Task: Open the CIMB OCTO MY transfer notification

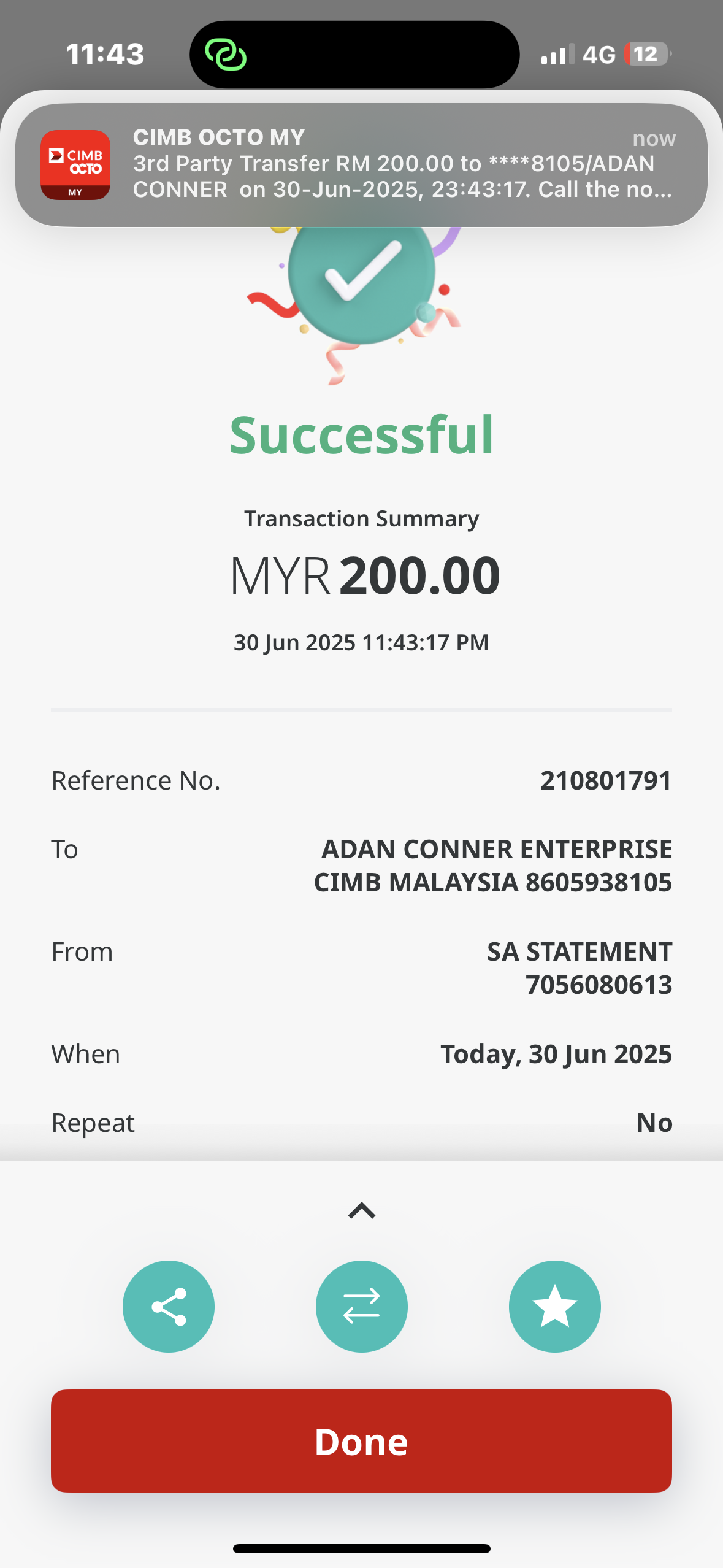Action: pos(361,164)
